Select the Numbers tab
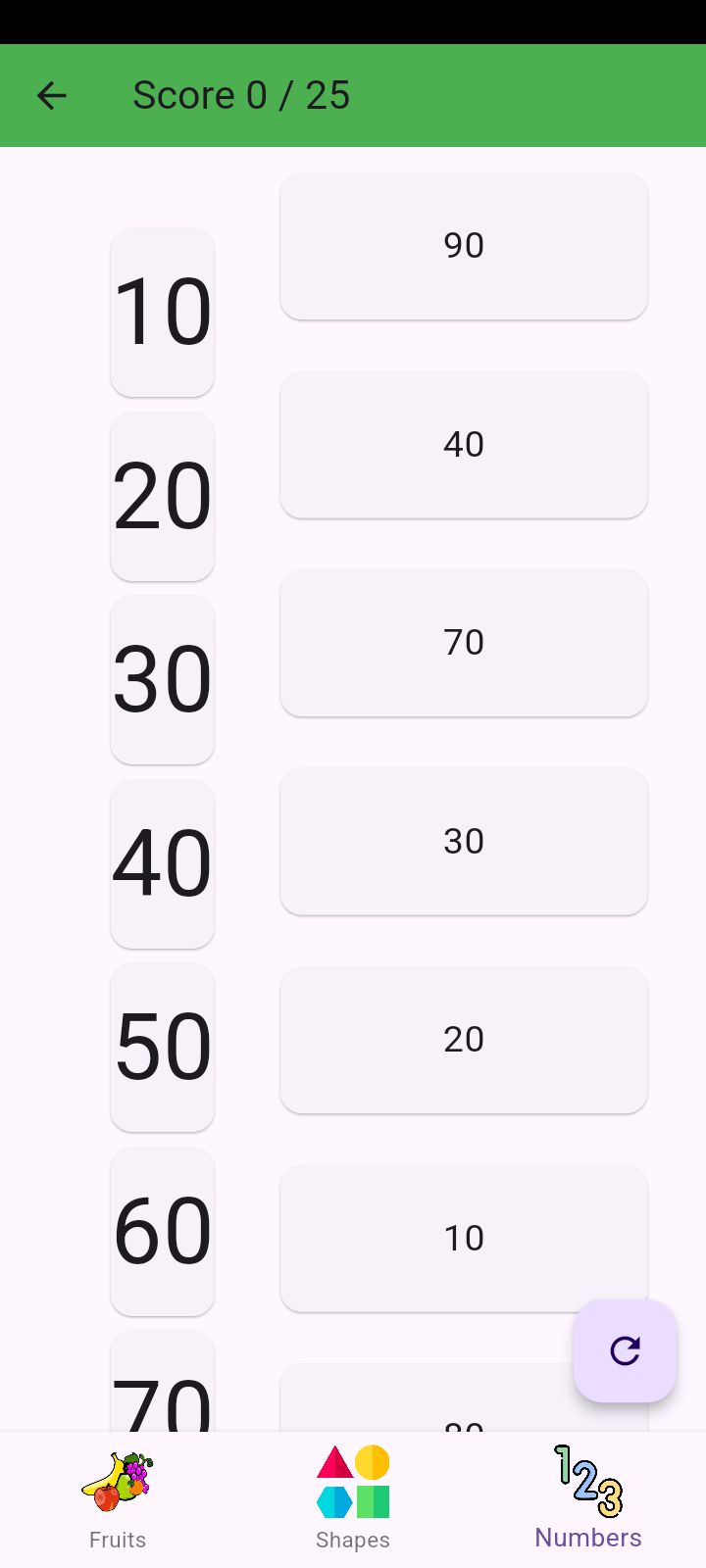This screenshot has width=706, height=1568. pos(588,1499)
